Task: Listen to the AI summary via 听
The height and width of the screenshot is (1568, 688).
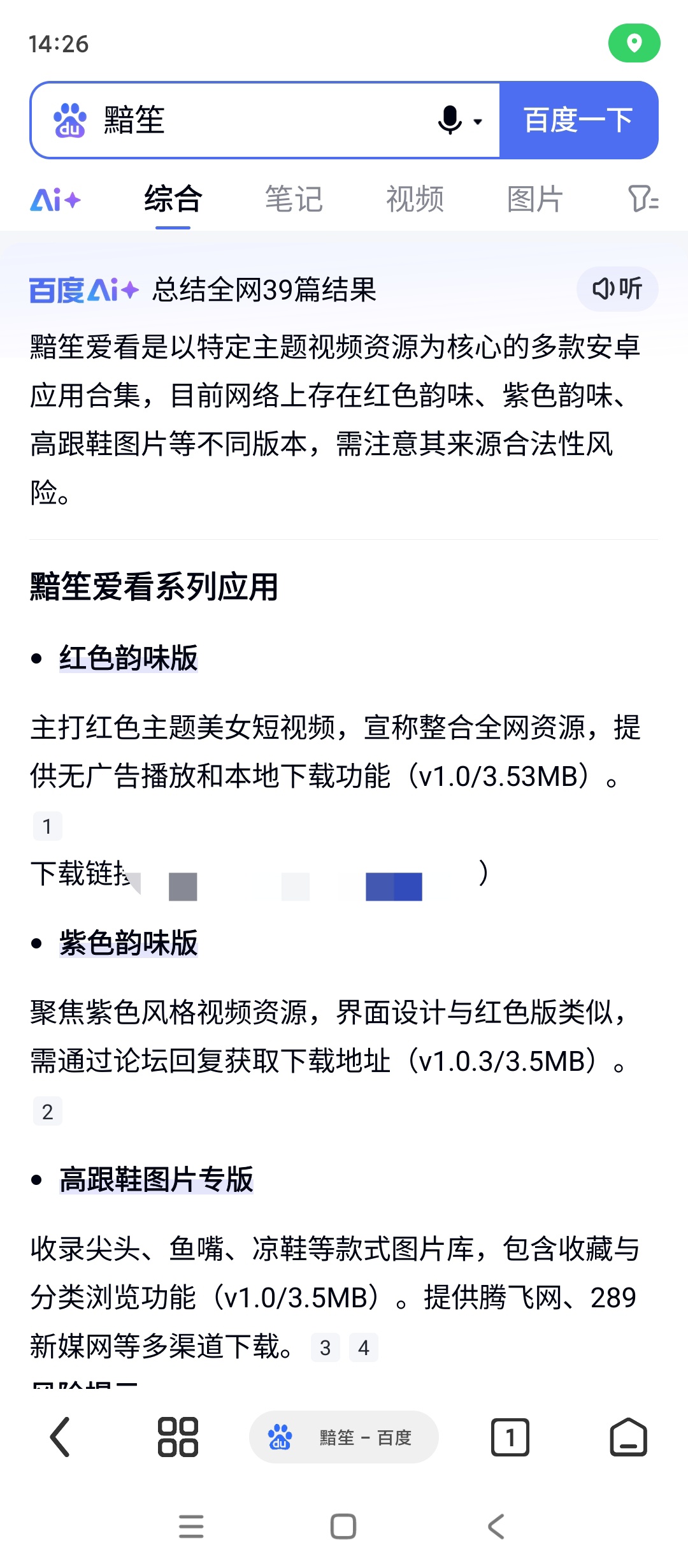Action: point(617,289)
